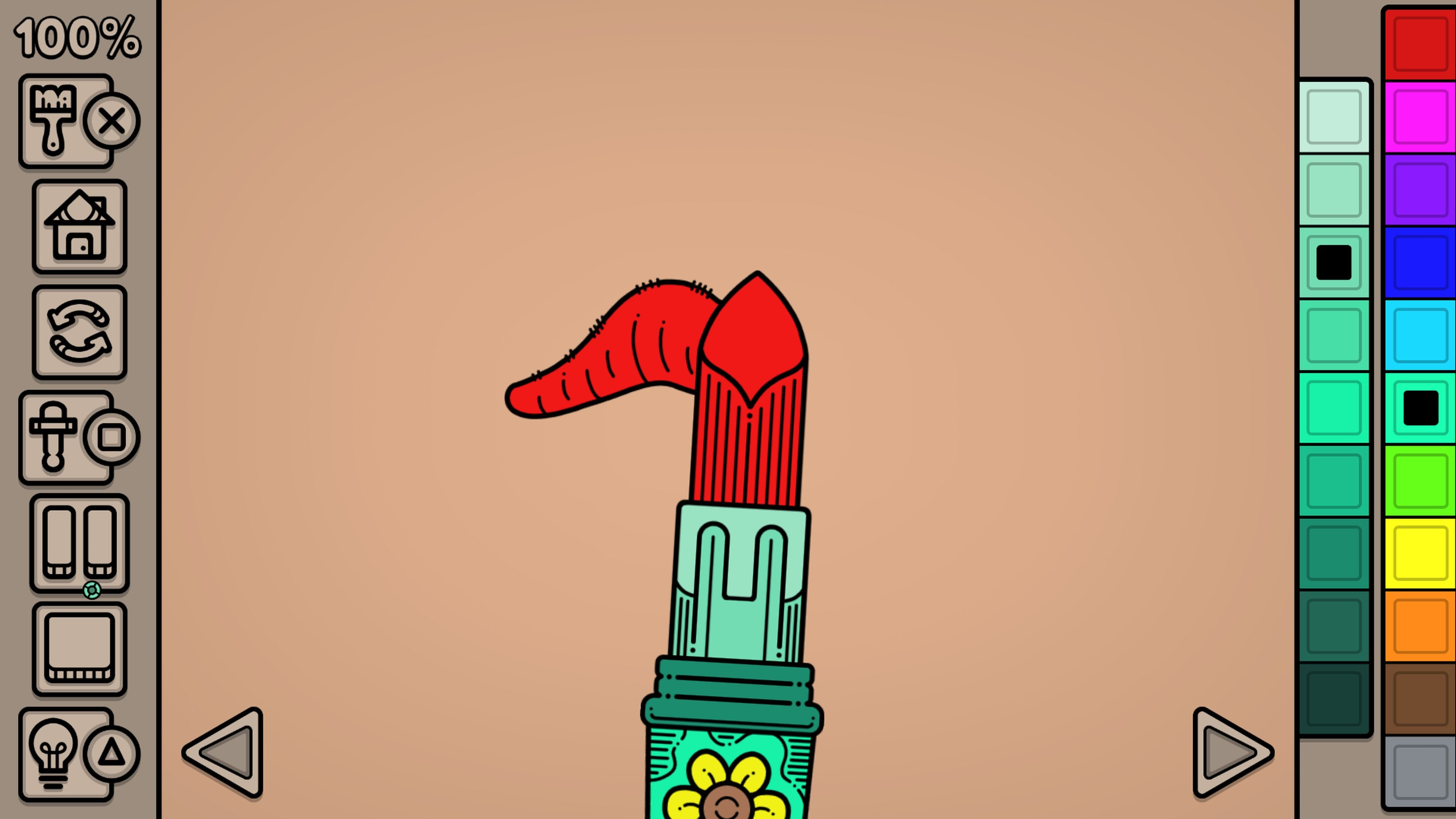1456x819 pixels.
Task: Pick the gray color swatch
Action: (1419, 772)
